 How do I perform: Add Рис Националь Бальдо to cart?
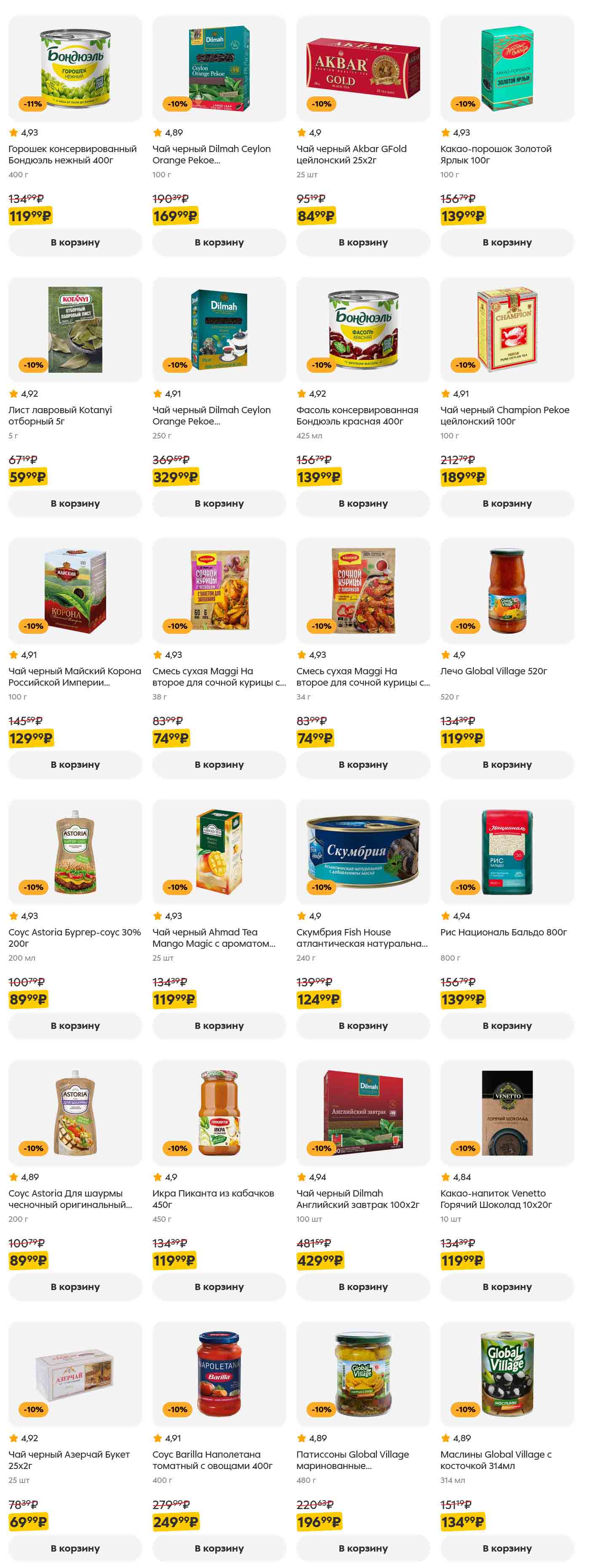pyautogui.click(x=507, y=1026)
